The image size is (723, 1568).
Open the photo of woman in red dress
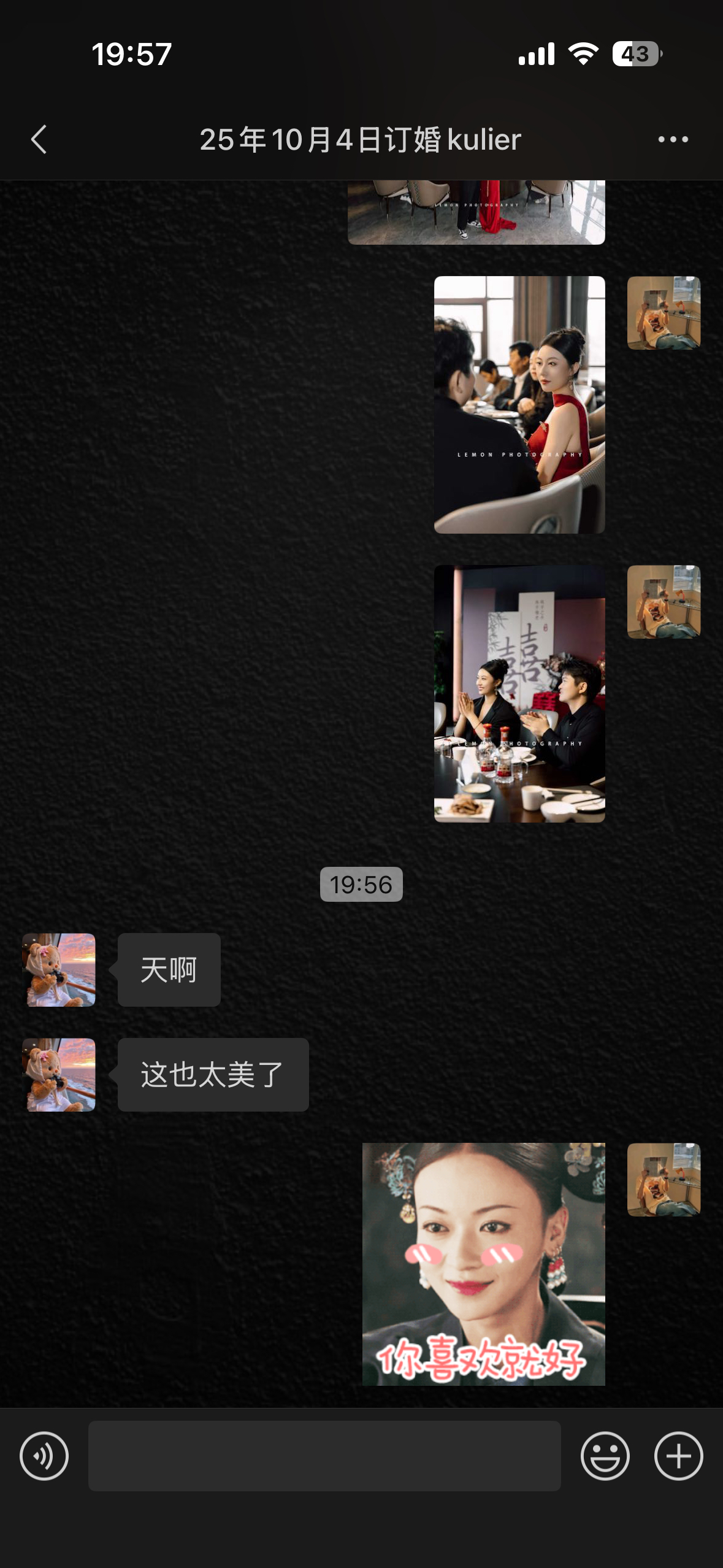tap(519, 404)
